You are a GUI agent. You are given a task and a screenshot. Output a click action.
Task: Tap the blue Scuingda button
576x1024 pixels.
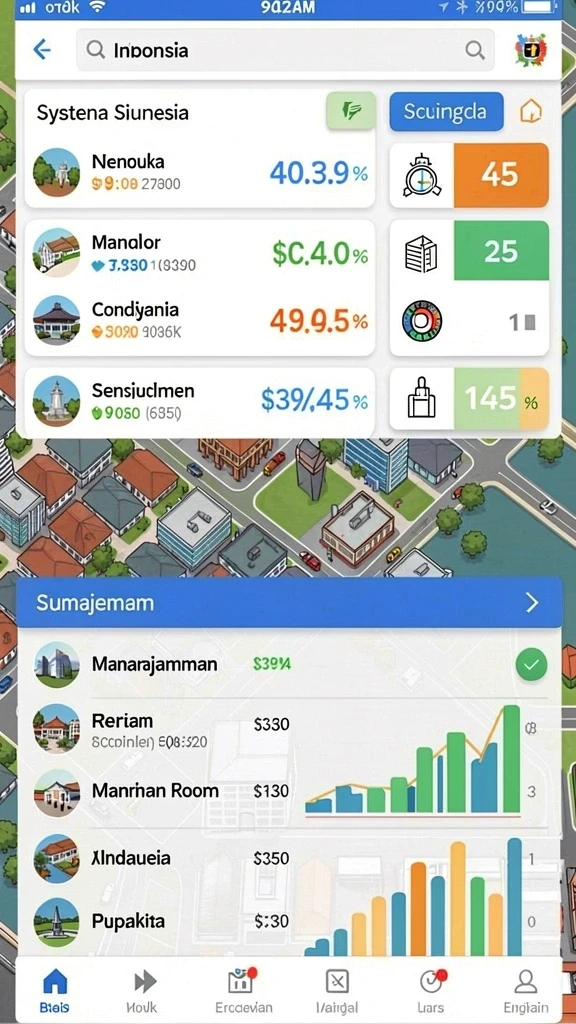446,112
